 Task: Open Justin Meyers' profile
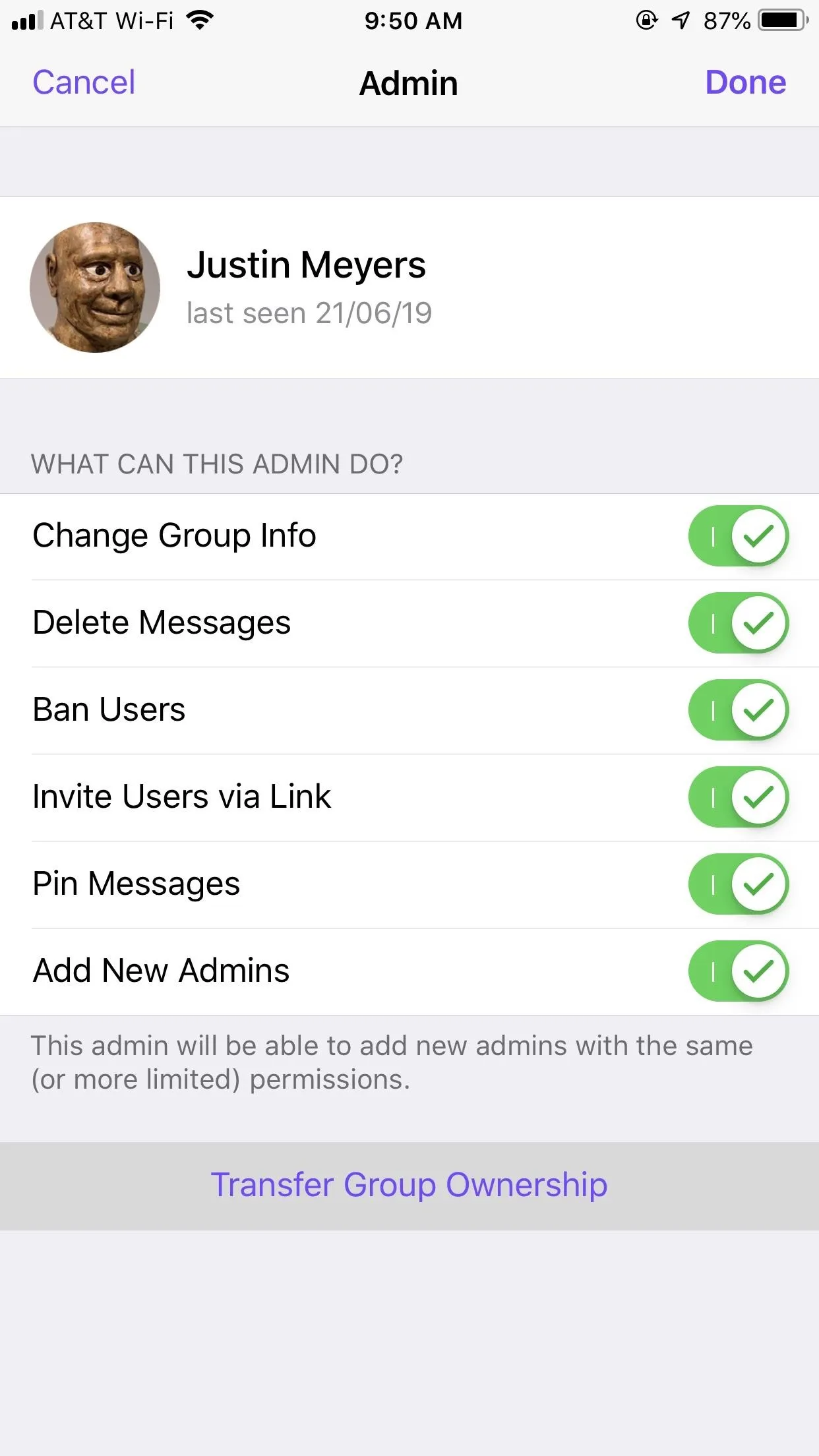tap(409, 288)
